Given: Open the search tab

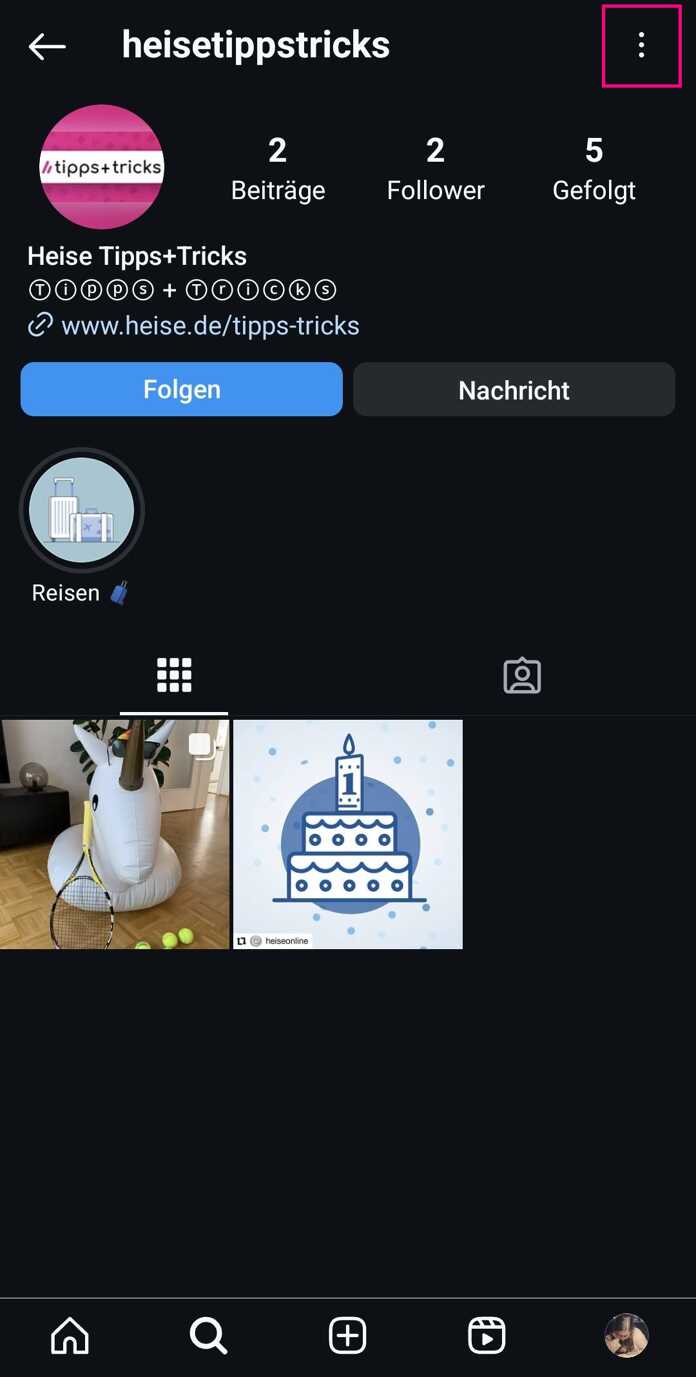Looking at the screenshot, I should click(209, 1336).
